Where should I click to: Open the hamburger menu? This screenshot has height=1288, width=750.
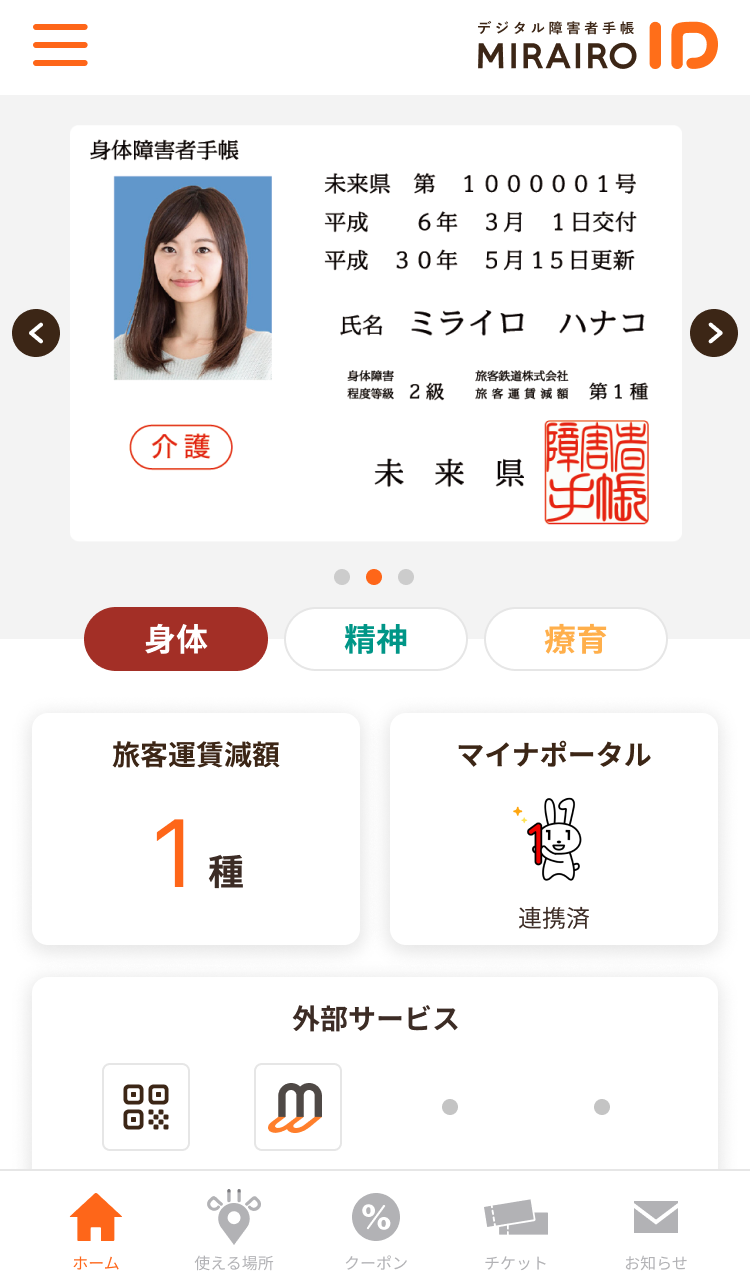[60, 45]
